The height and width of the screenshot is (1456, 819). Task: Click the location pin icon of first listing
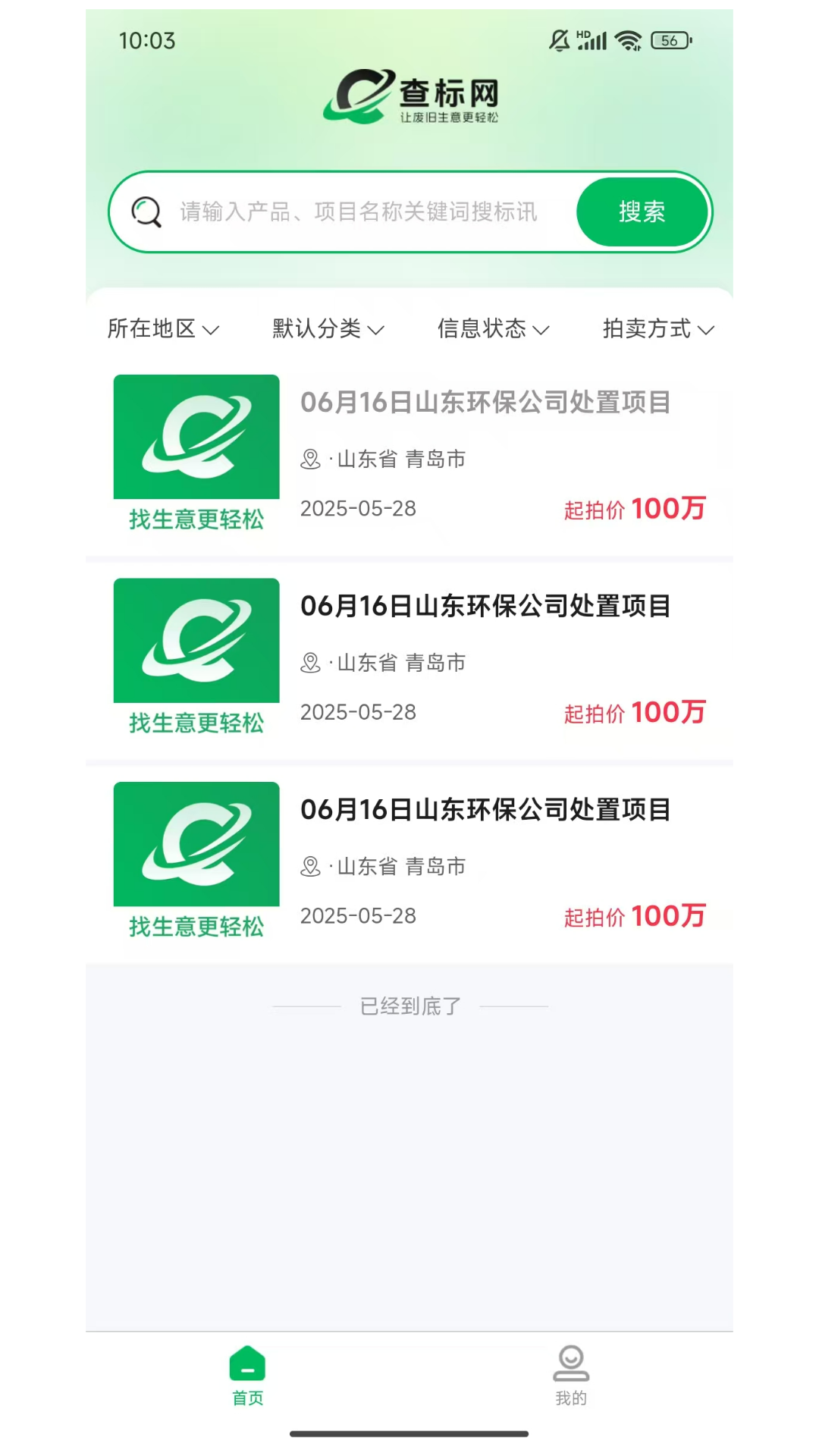(310, 458)
